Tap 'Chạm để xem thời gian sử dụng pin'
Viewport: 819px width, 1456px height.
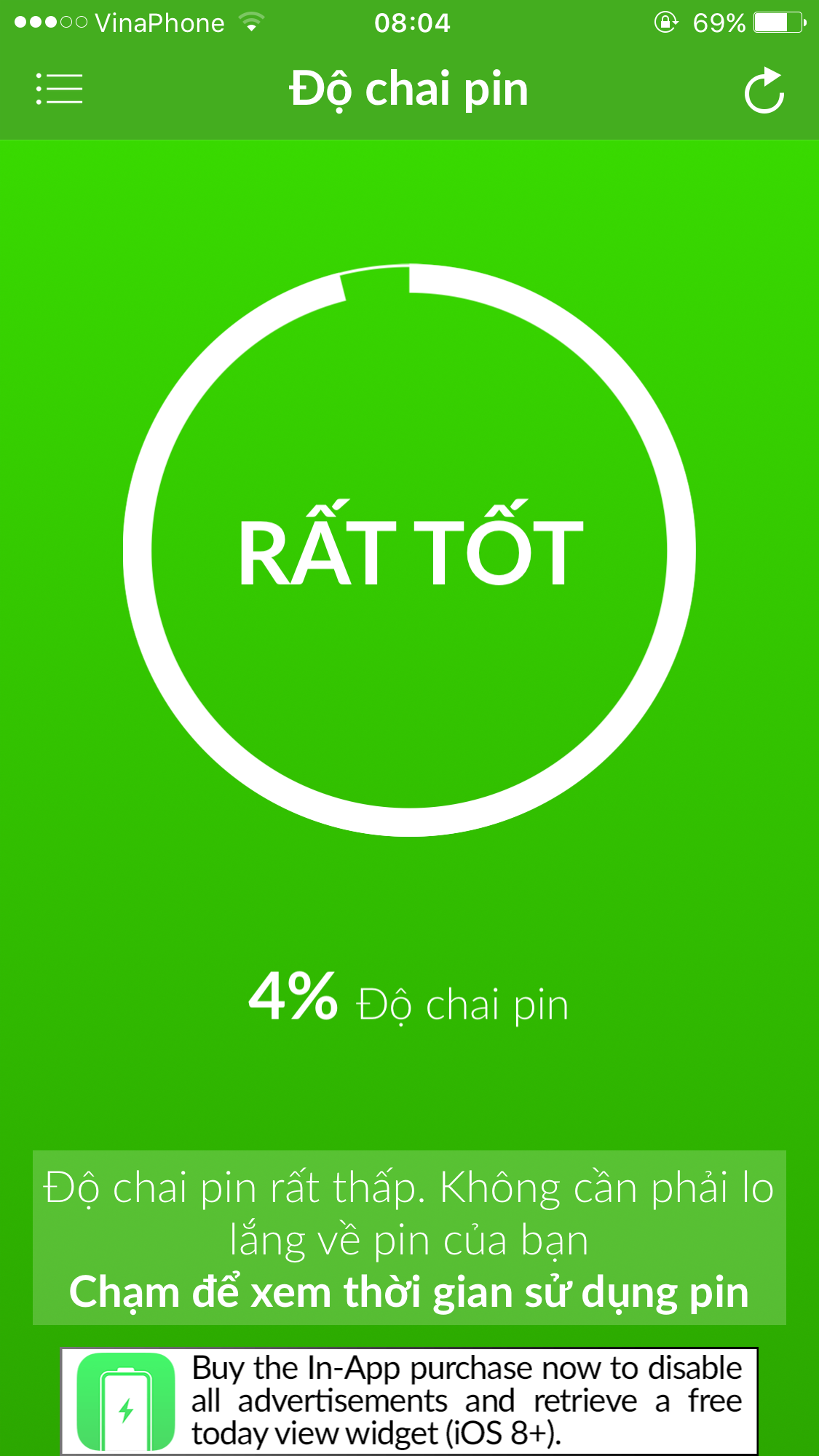(409, 1292)
